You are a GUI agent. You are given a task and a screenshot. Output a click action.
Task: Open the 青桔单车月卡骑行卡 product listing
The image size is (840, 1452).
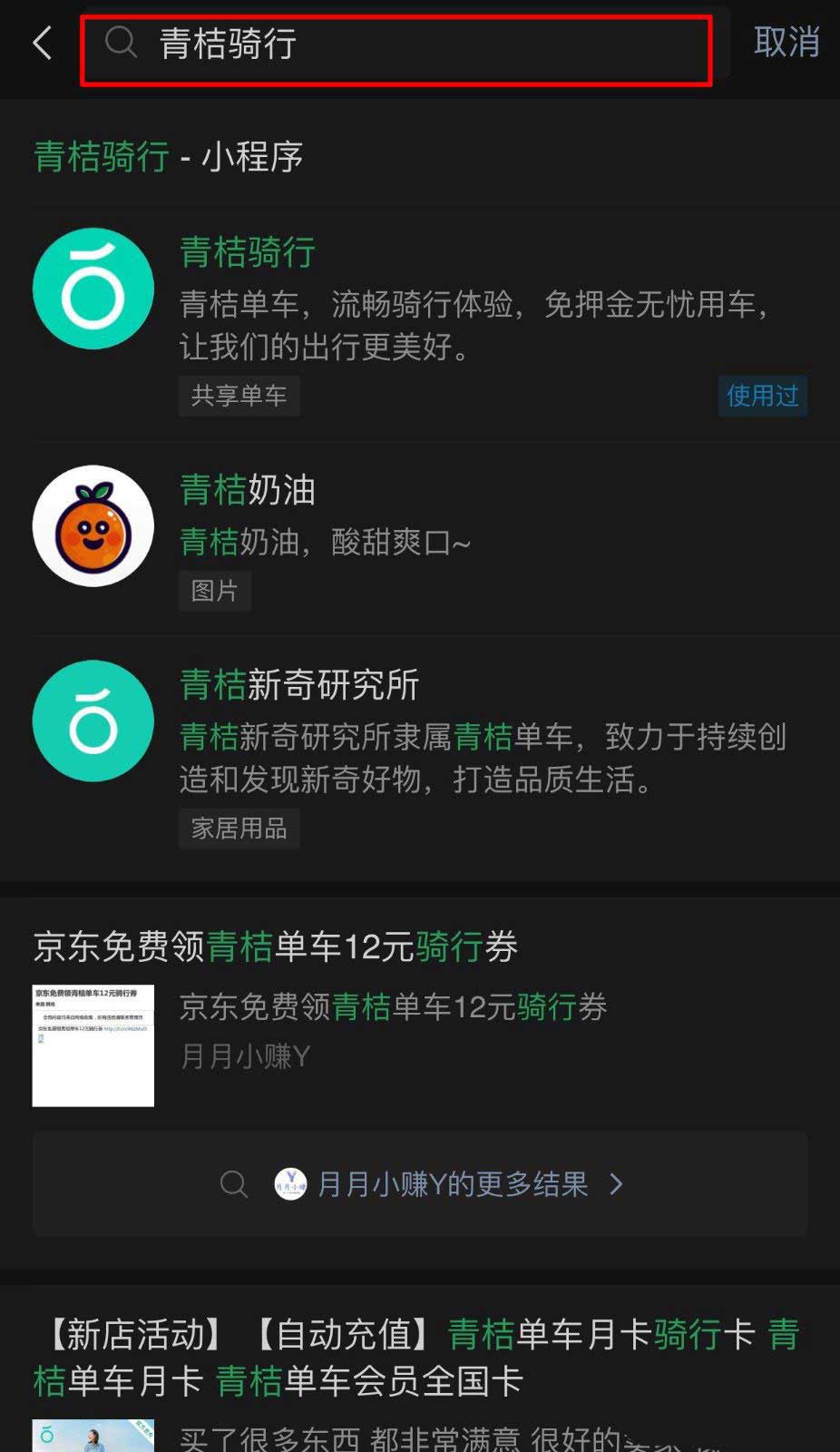[417, 1359]
